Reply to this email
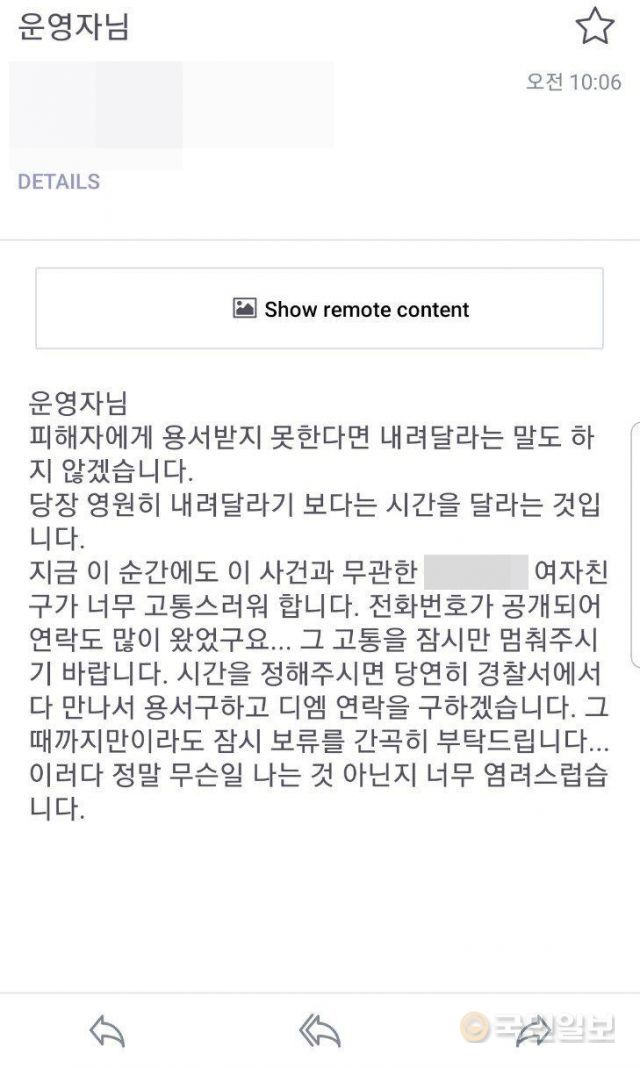 (107, 1030)
